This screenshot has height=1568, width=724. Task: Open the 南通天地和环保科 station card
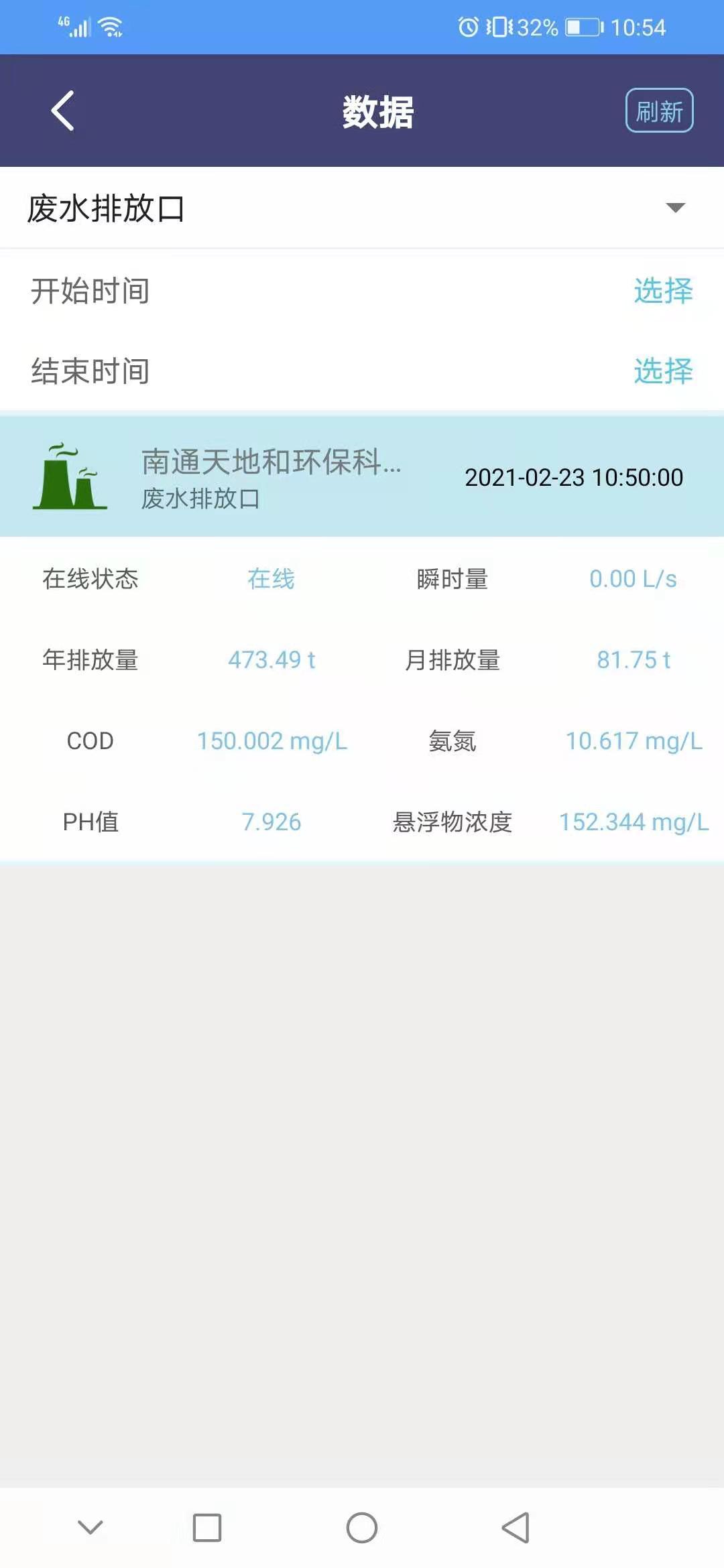click(x=362, y=476)
